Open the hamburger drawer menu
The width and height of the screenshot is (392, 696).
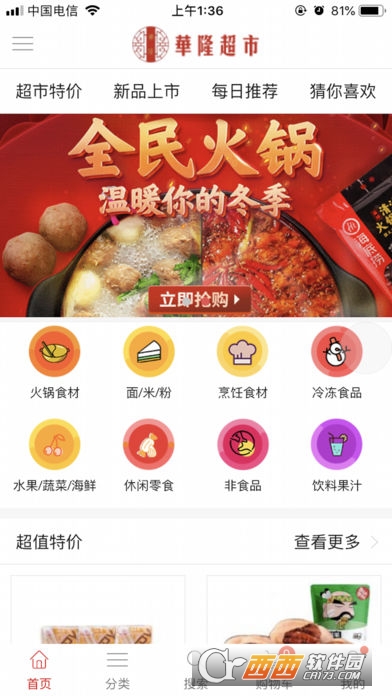pyautogui.click(x=23, y=44)
